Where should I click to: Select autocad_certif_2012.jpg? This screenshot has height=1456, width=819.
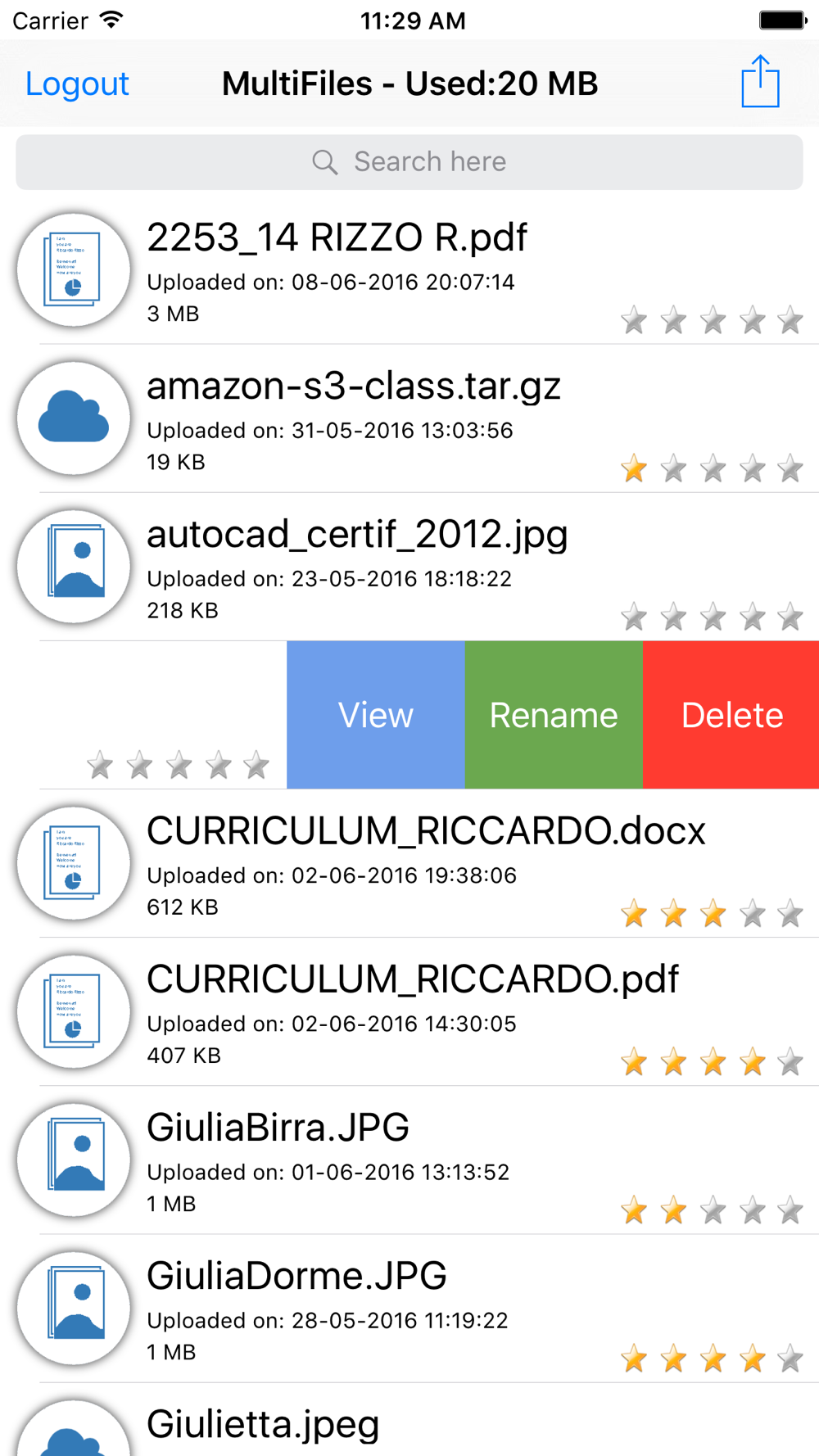[x=409, y=567]
